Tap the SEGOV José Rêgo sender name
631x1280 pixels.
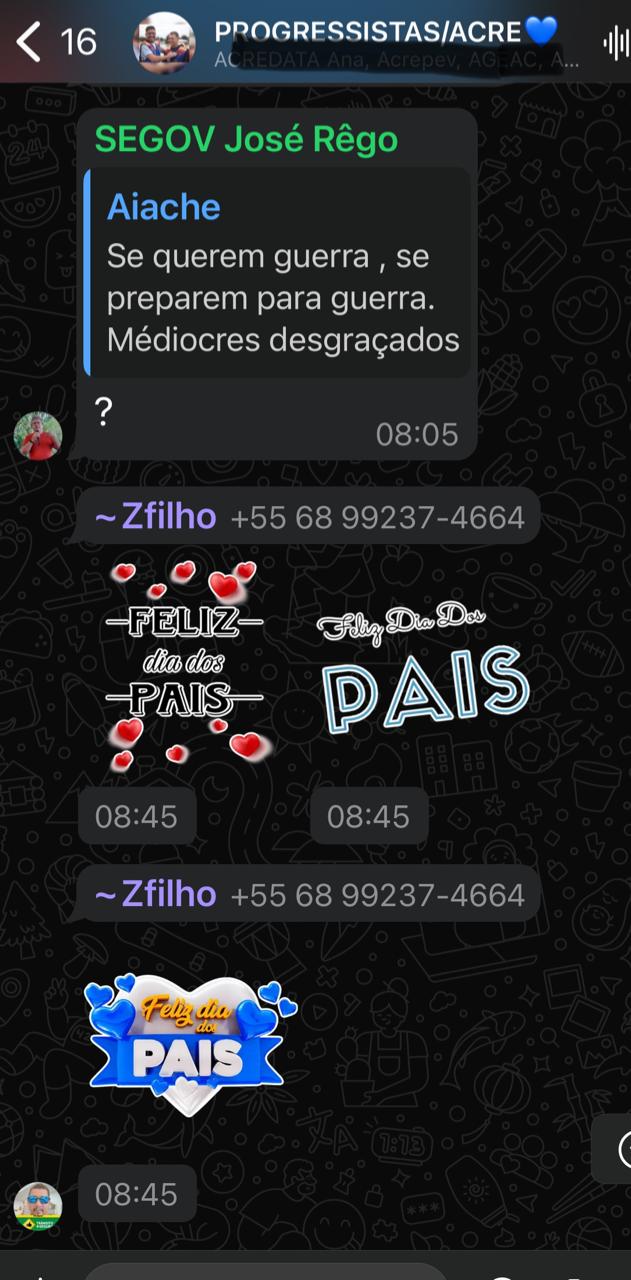point(246,139)
